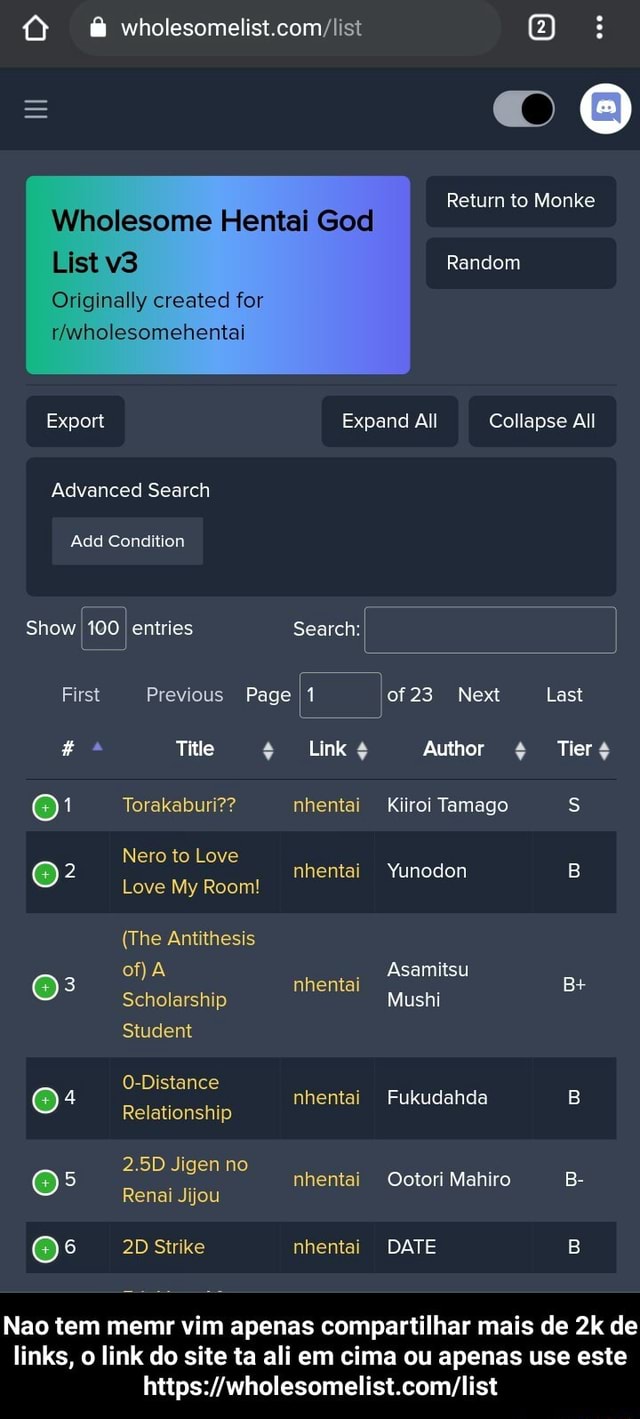This screenshot has height=1419, width=640.
Task: Export the list
Action: [75, 421]
